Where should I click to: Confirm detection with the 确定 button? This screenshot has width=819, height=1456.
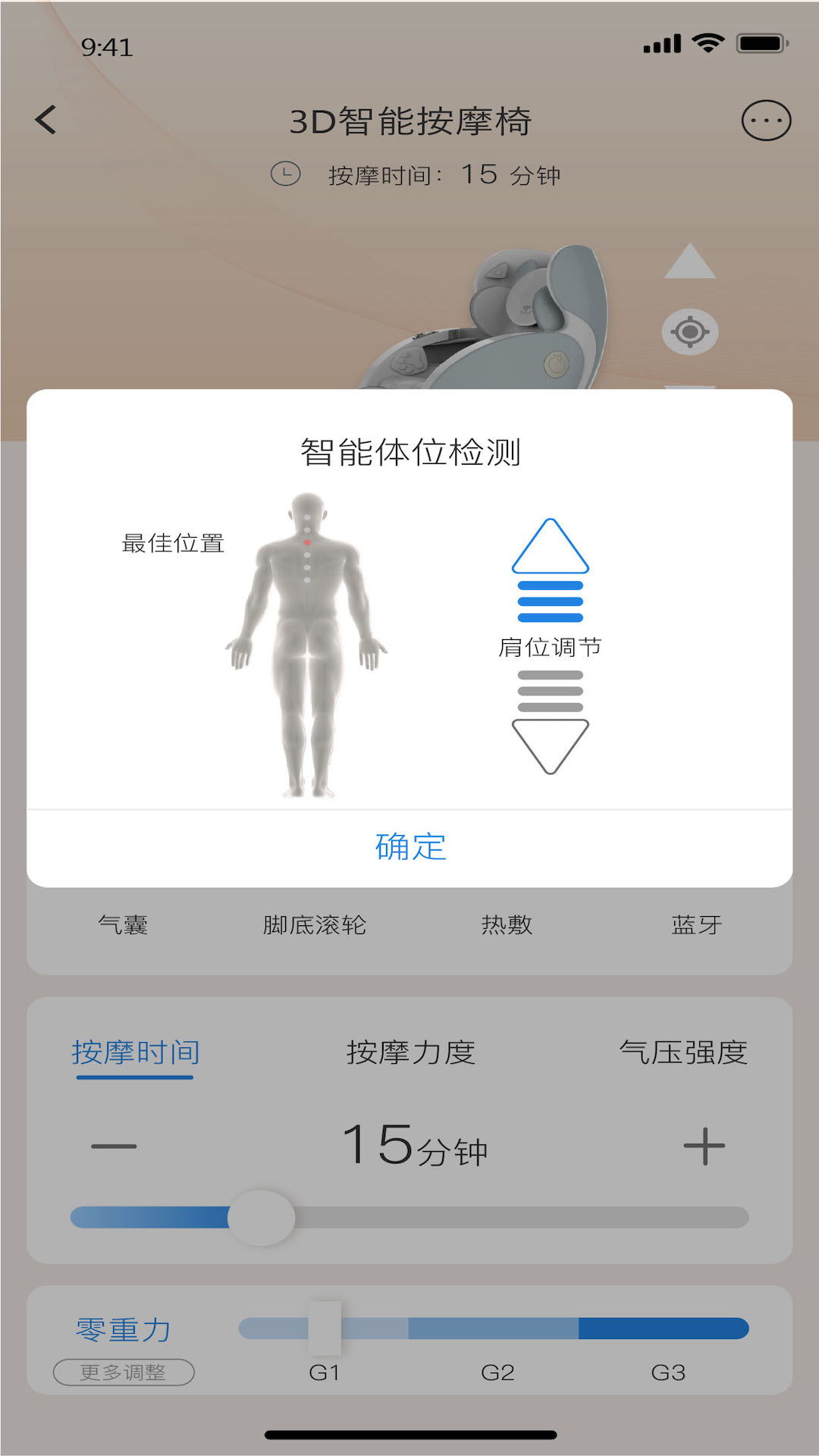tap(409, 847)
